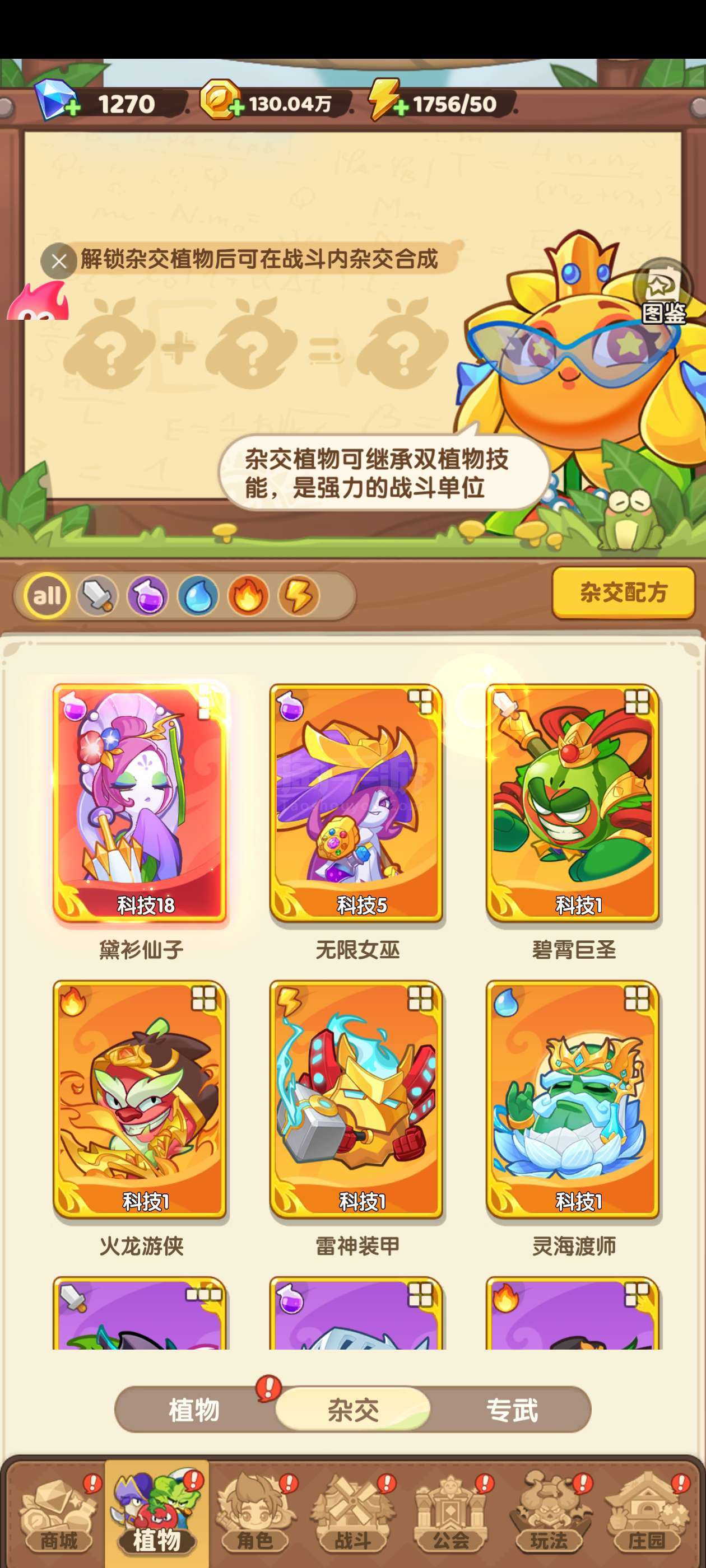Filter plants by fire type
Viewport: 706px width, 1568px height.
248,595
